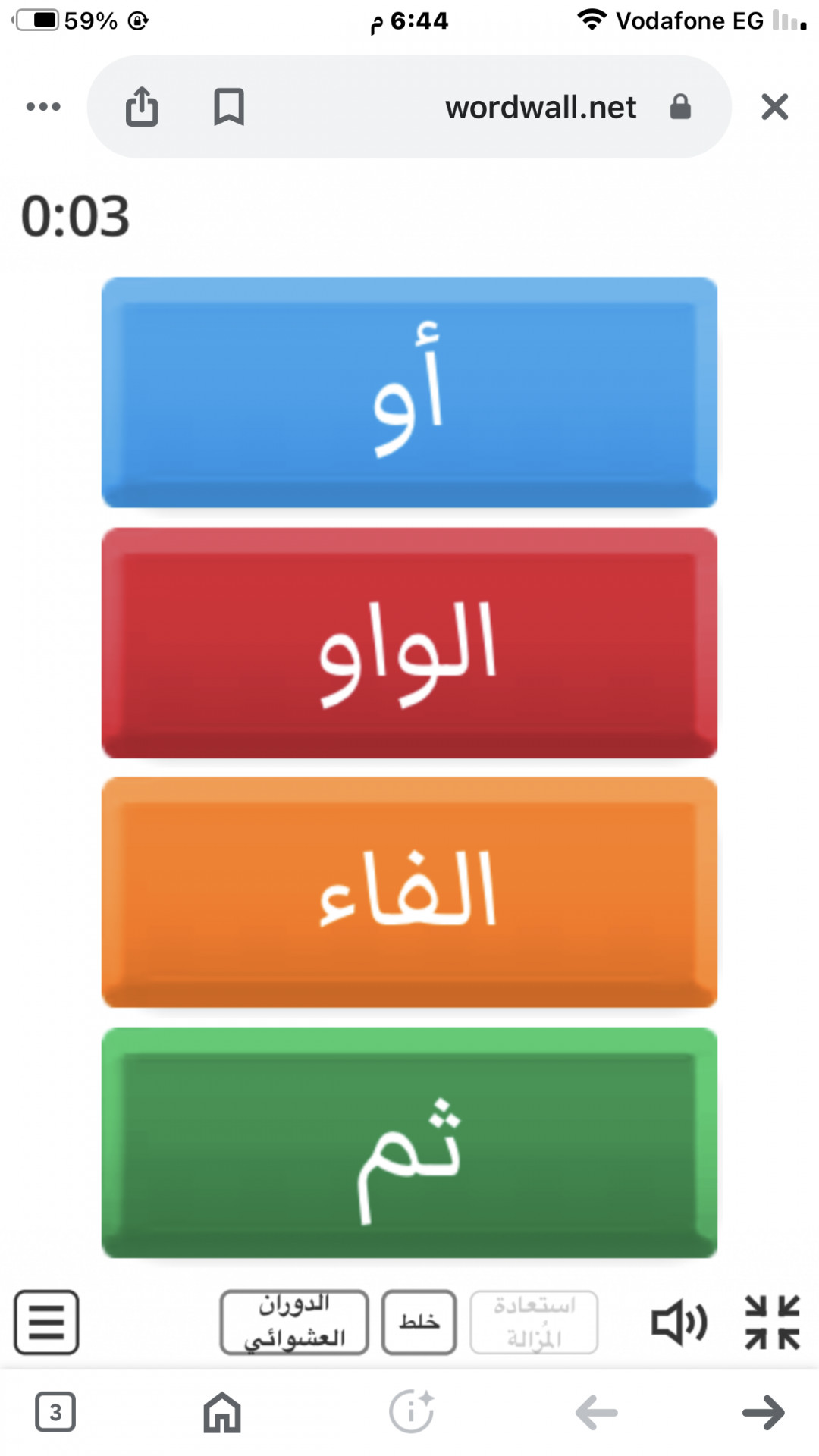Go forward with the right arrow
819x1456 pixels.
(x=763, y=1412)
